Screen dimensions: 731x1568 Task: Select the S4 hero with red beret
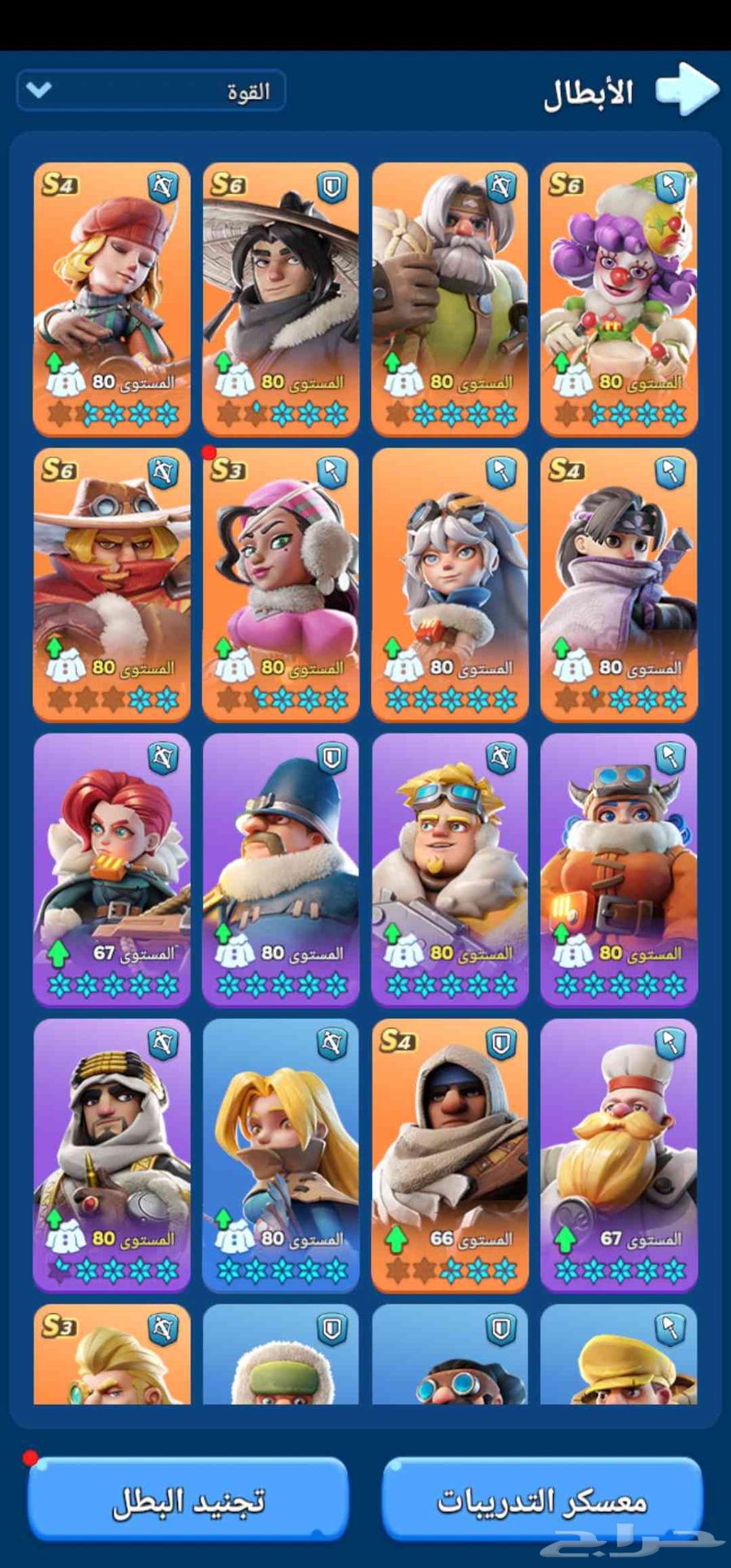point(111,298)
